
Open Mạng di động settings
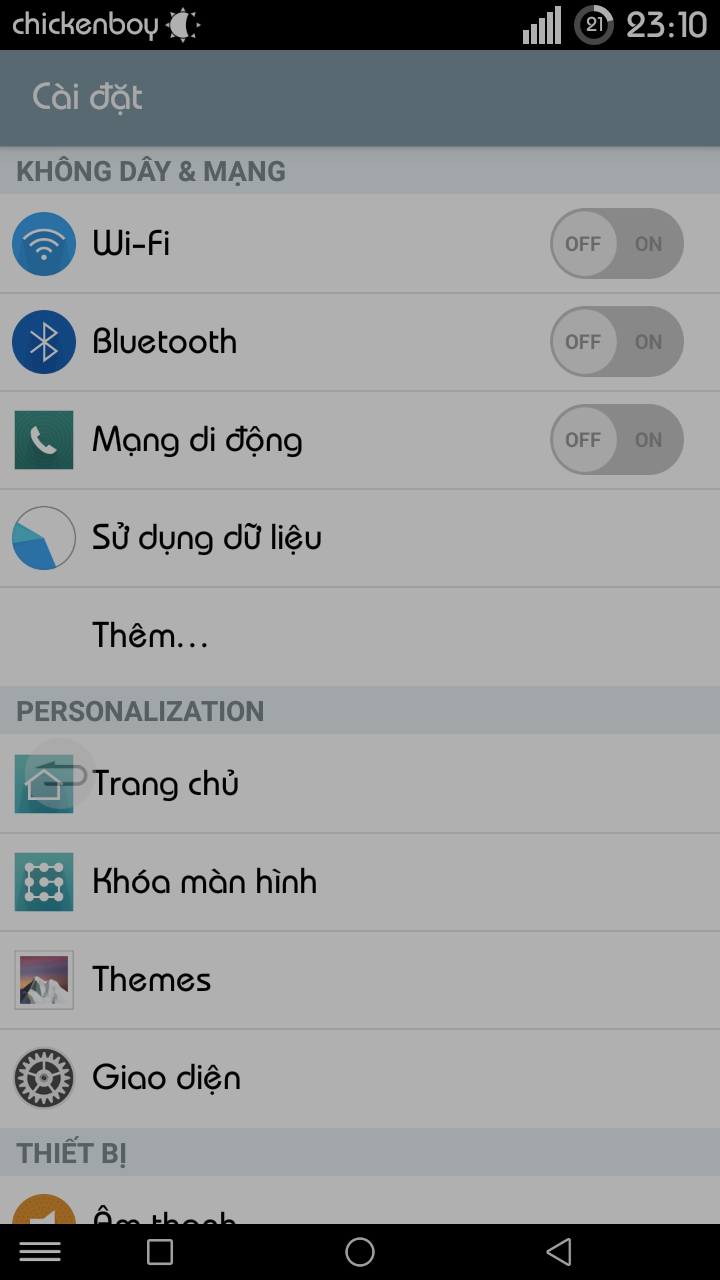coord(360,440)
